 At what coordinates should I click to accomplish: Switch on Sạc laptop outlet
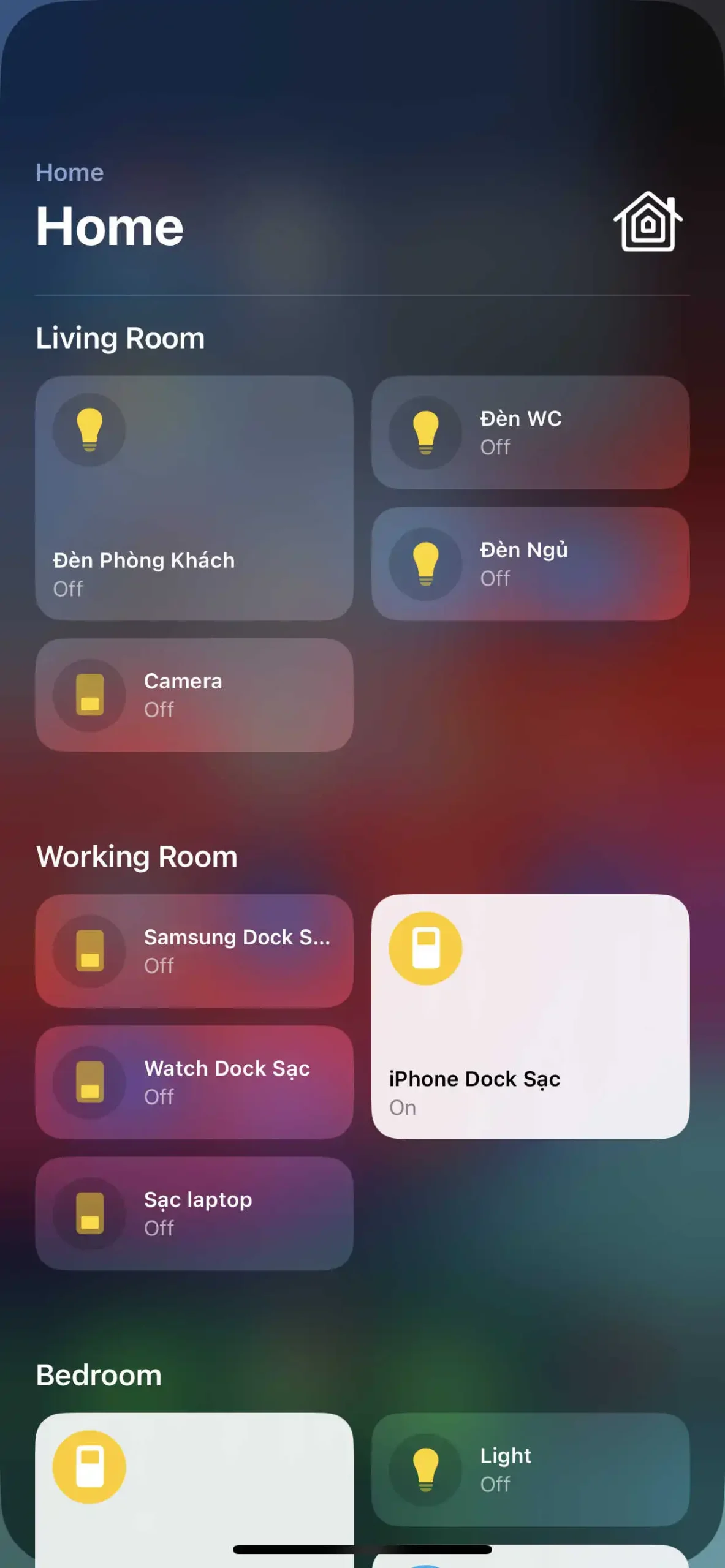[x=89, y=1213]
